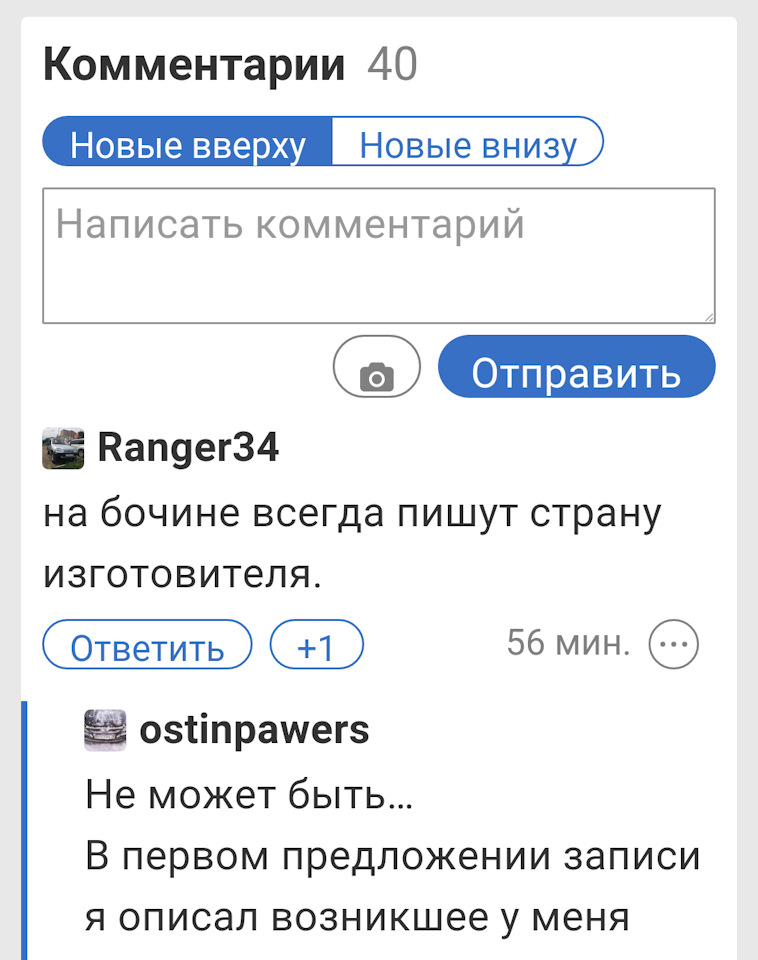Focus the Написать комментарий text field
The image size is (758, 960).
coord(378,255)
